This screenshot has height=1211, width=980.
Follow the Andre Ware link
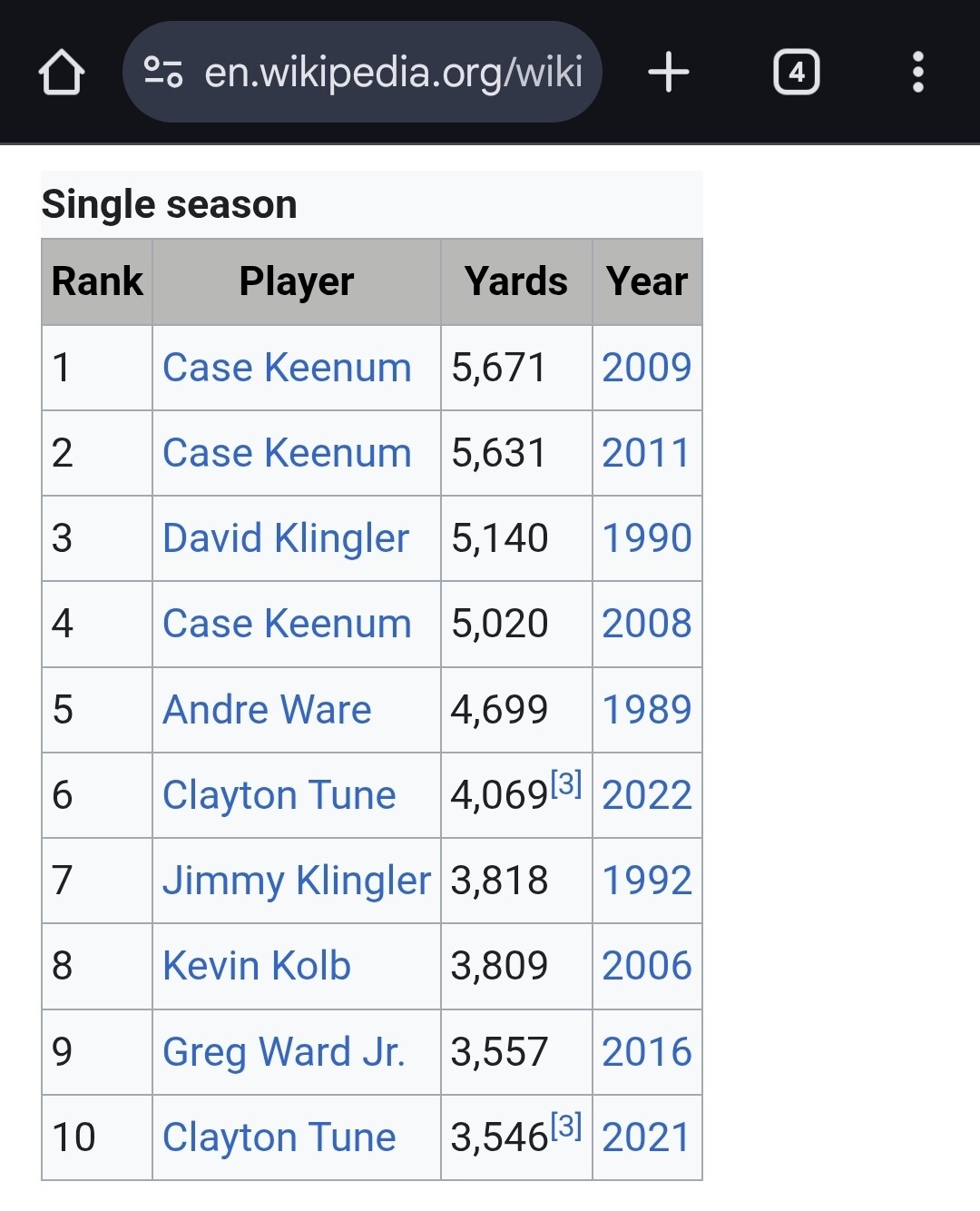click(x=267, y=710)
